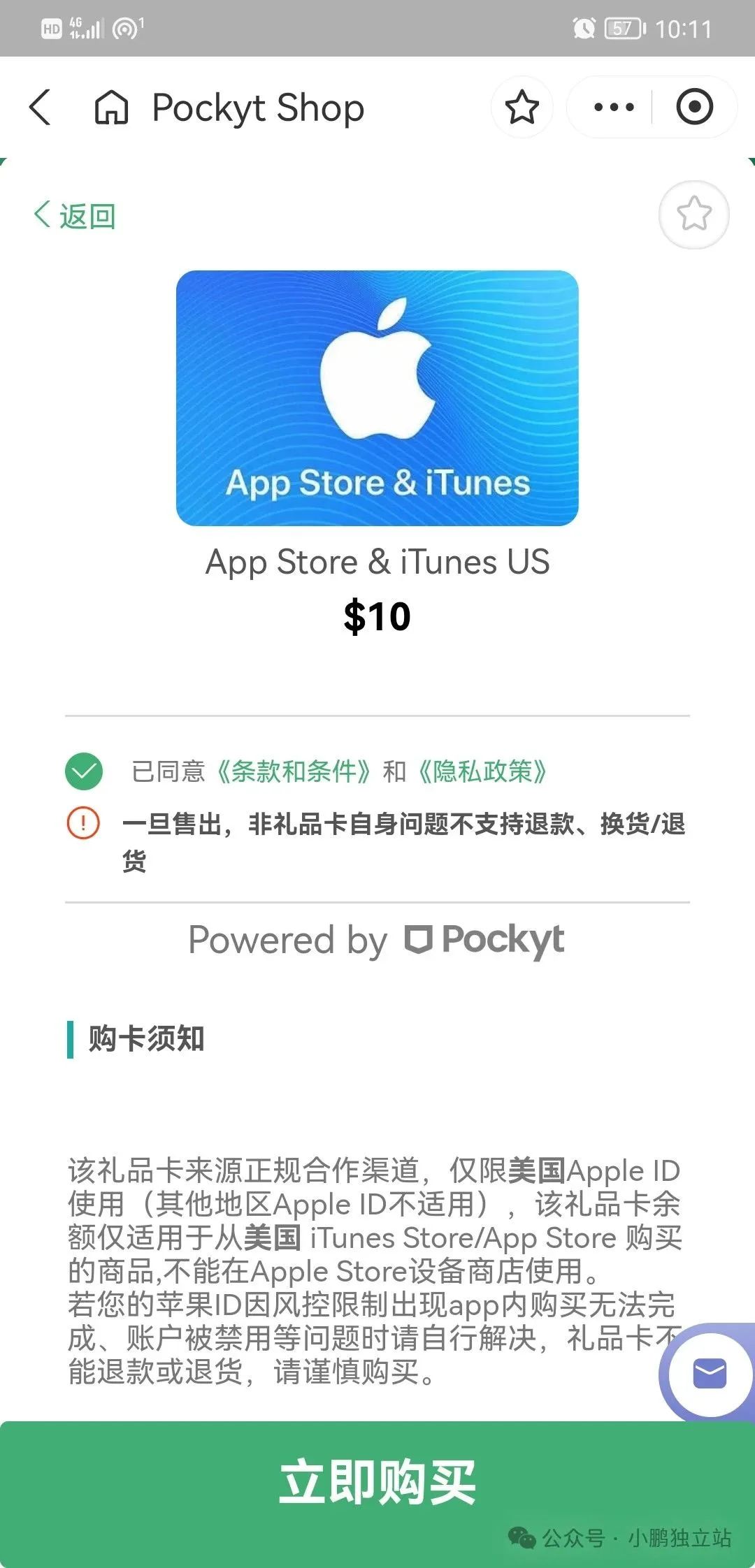Bookmark Pockyt Shop with star icon
This screenshot has width=755, height=1568.
522,108
